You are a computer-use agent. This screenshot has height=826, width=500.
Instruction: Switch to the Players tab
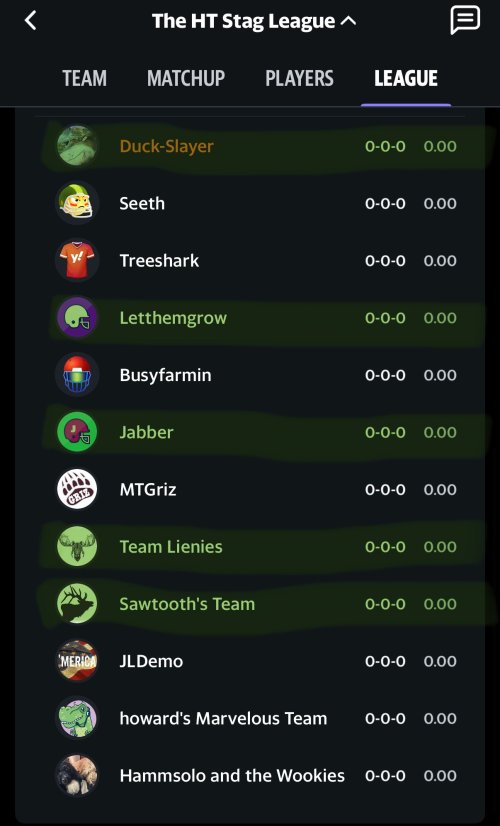click(299, 78)
